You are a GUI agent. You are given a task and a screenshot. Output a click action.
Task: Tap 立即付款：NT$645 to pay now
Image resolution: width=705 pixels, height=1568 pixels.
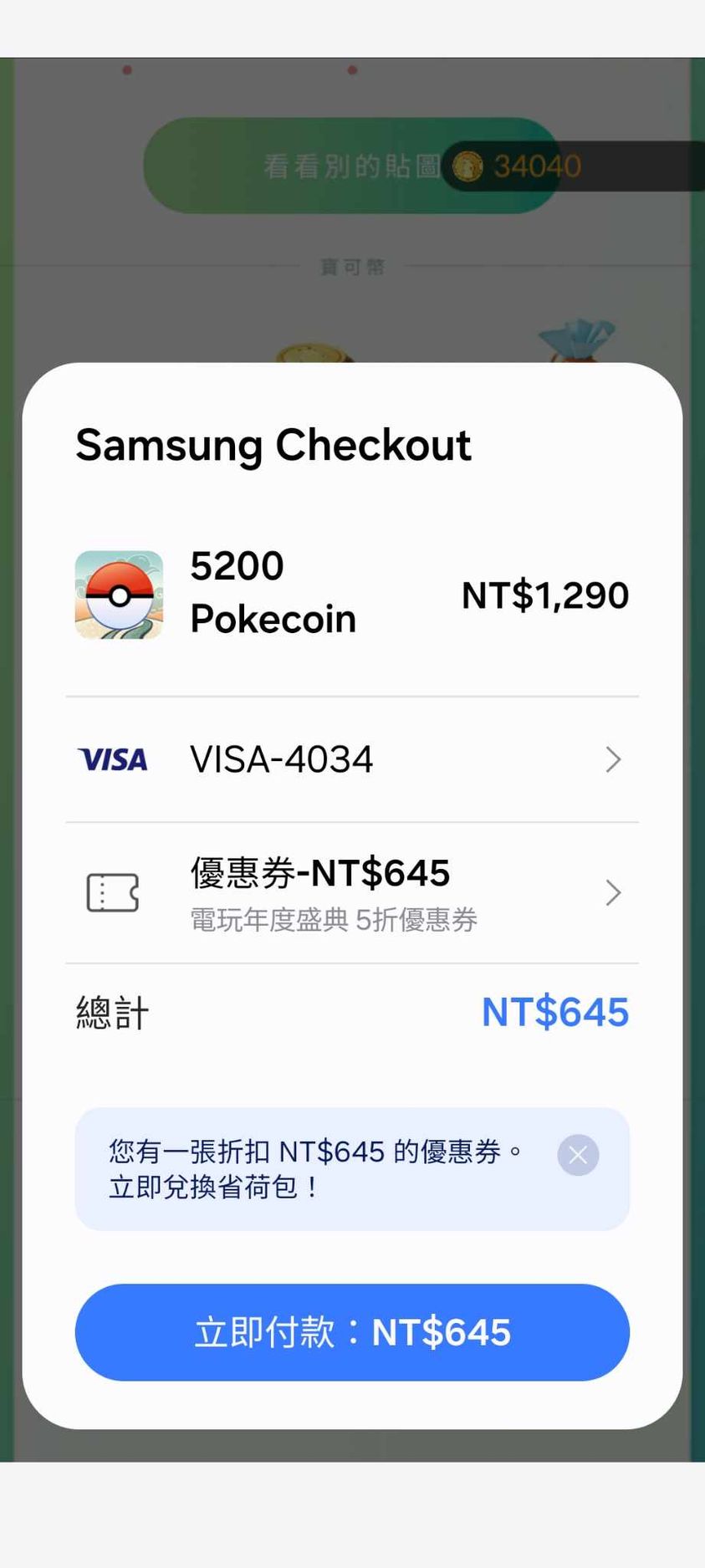click(x=352, y=1332)
